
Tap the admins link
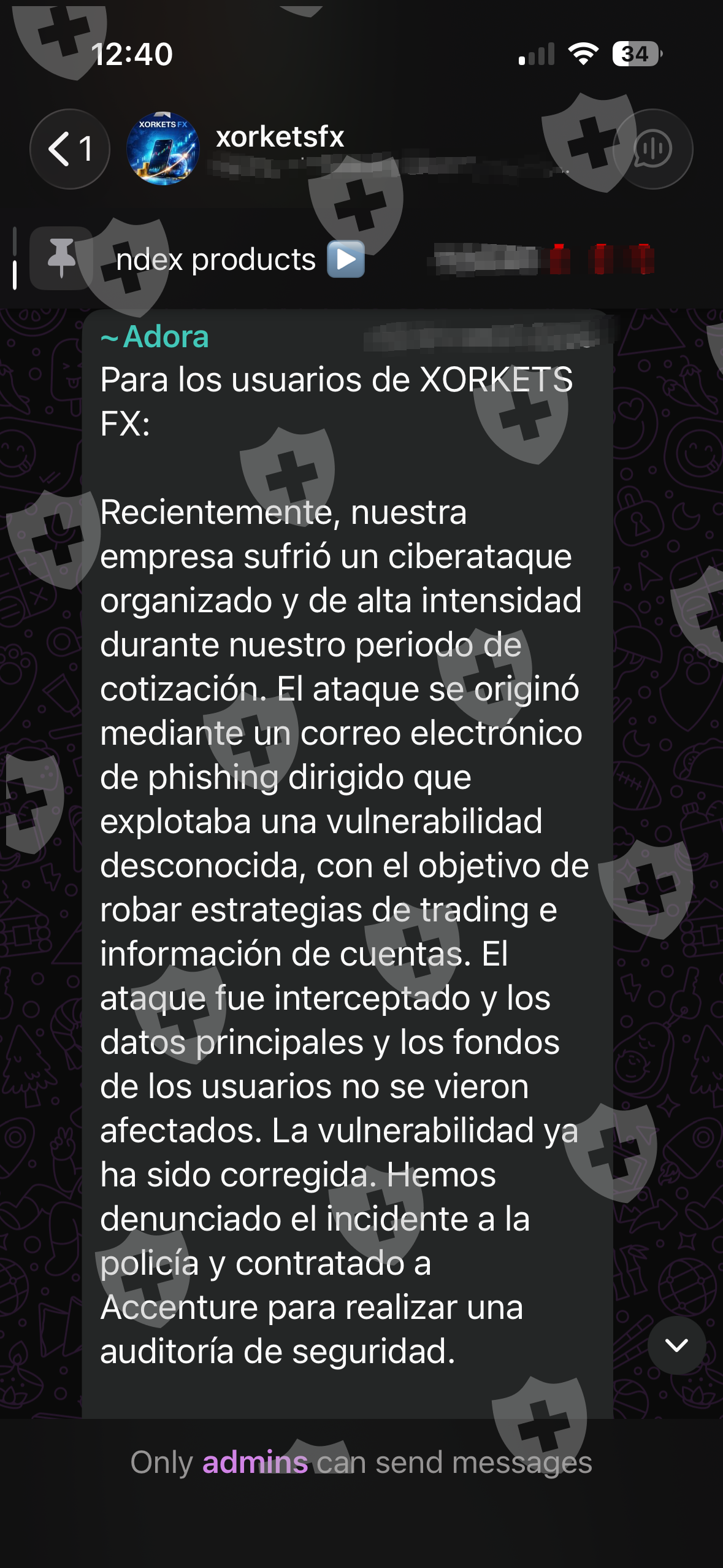[255, 1462]
